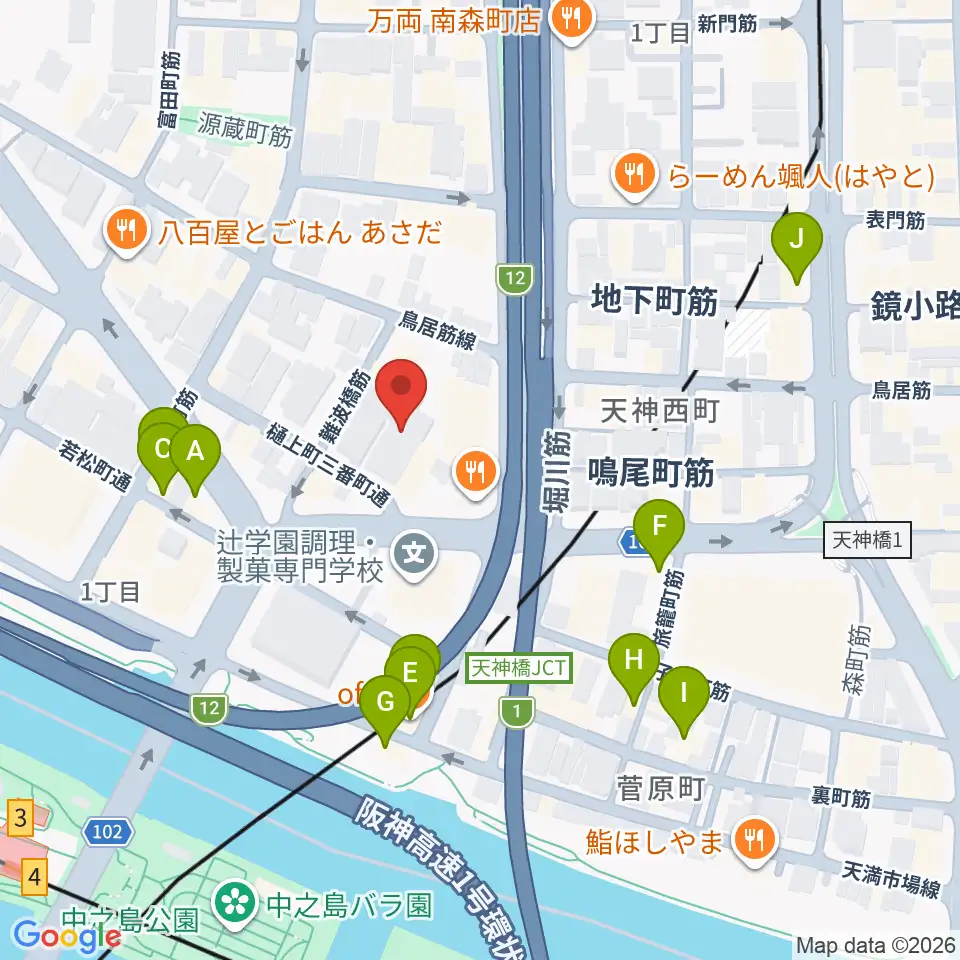Open green marker G
The width and height of the screenshot is (960, 960).
click(x=385, y=711)
